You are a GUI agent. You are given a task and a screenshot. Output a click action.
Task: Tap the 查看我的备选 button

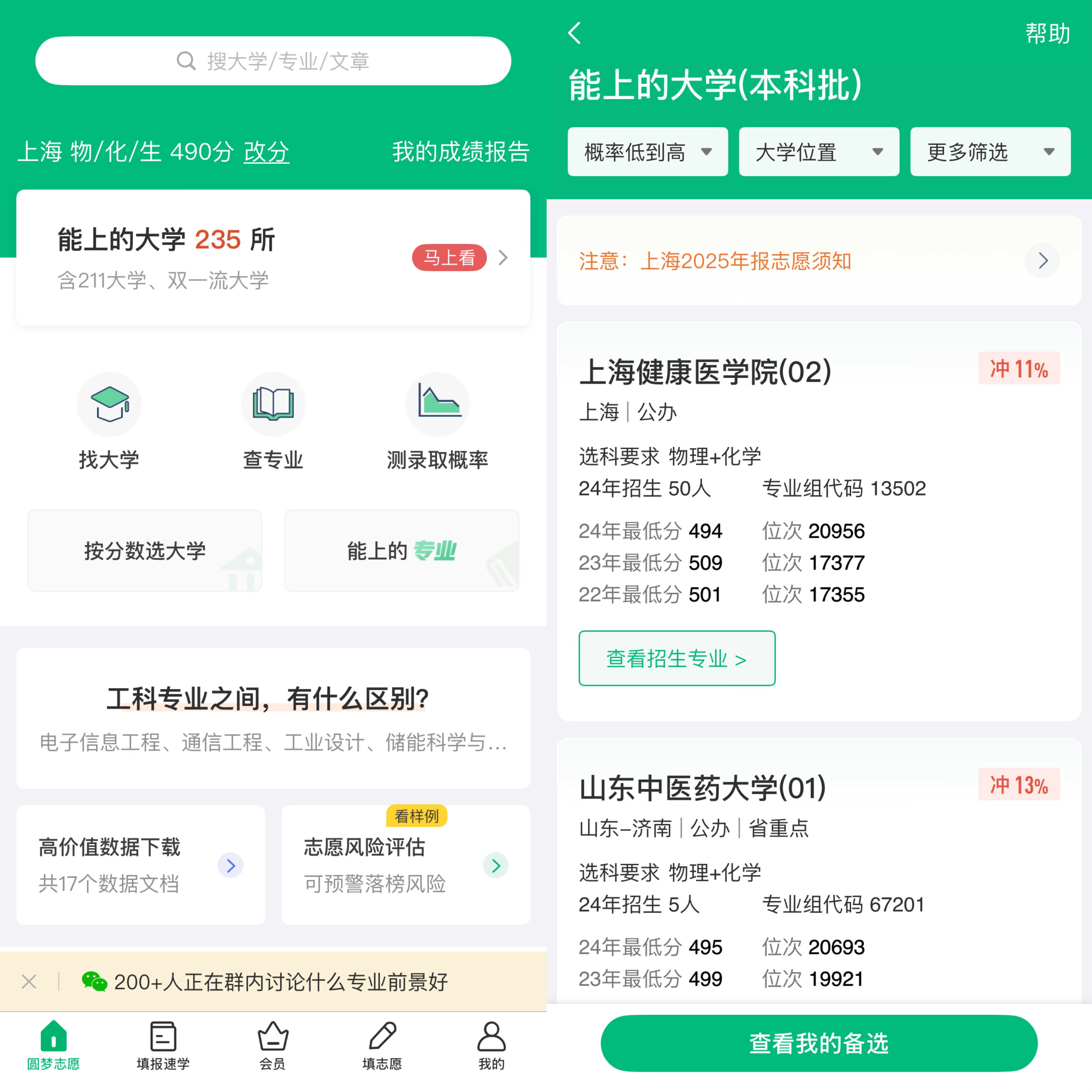coord(818,1043)
